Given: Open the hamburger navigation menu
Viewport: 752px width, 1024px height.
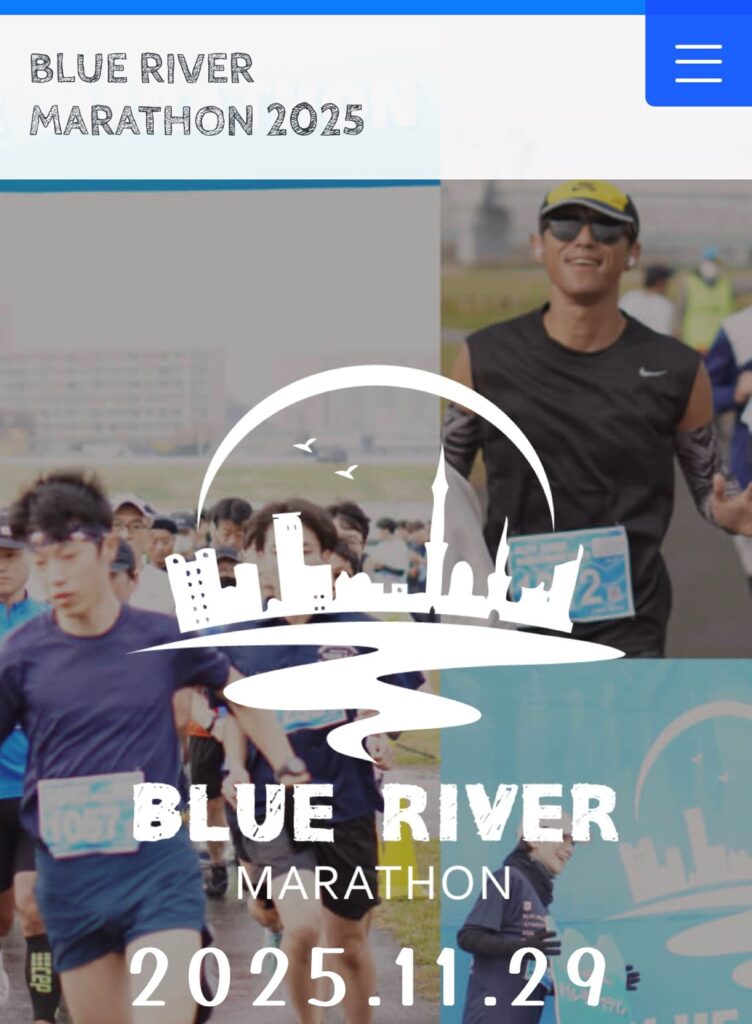Looking at the screenshot, I should (x=698, y=62).
